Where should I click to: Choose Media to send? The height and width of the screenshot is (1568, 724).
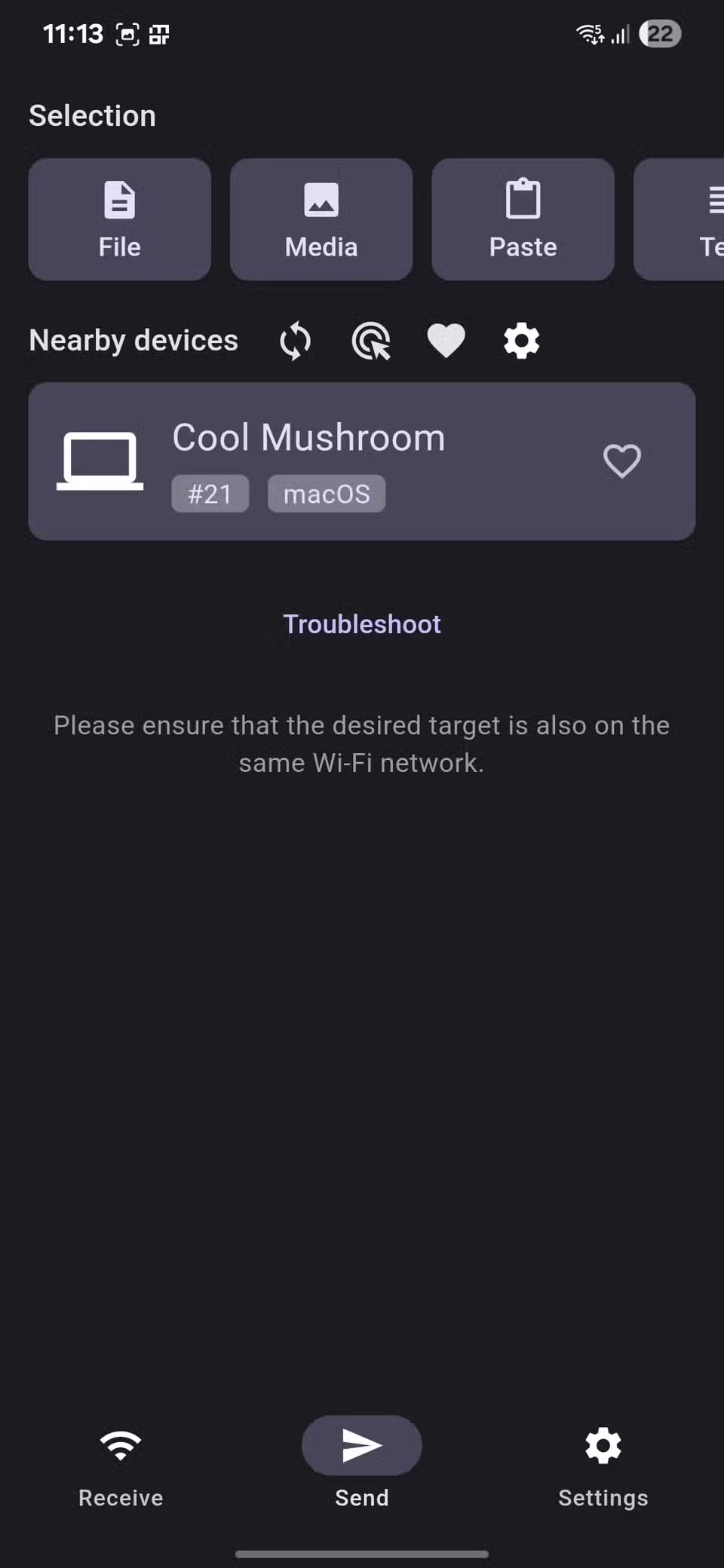(x=321, y=219)
